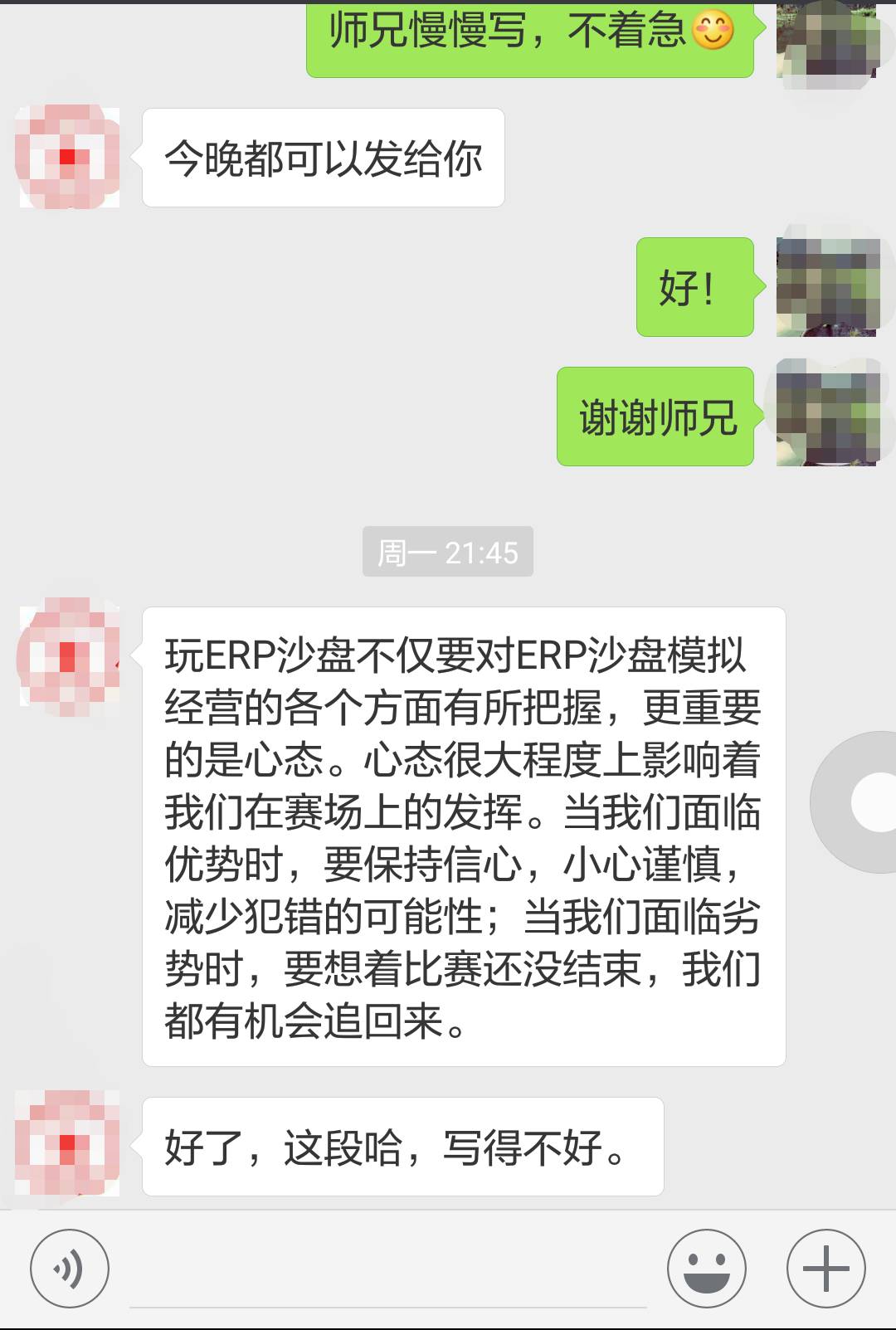Viewport: 896px width, 1330px height.
Task: Open sender's avatar beside '好了，这段哈，写得不好。'
Action: (68, 1143)
